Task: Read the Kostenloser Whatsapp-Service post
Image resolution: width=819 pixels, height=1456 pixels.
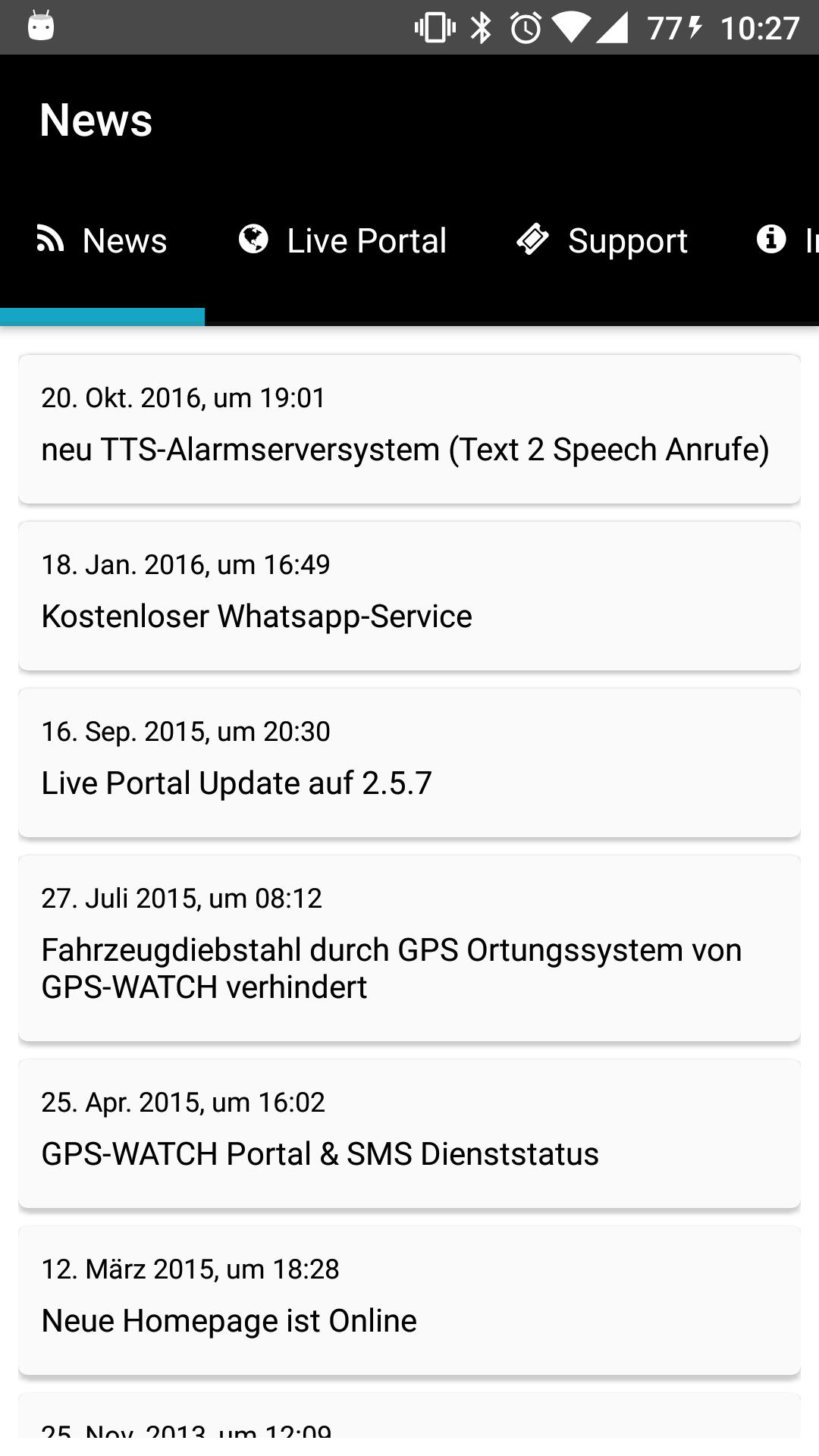Action: [x=409, y=596]
